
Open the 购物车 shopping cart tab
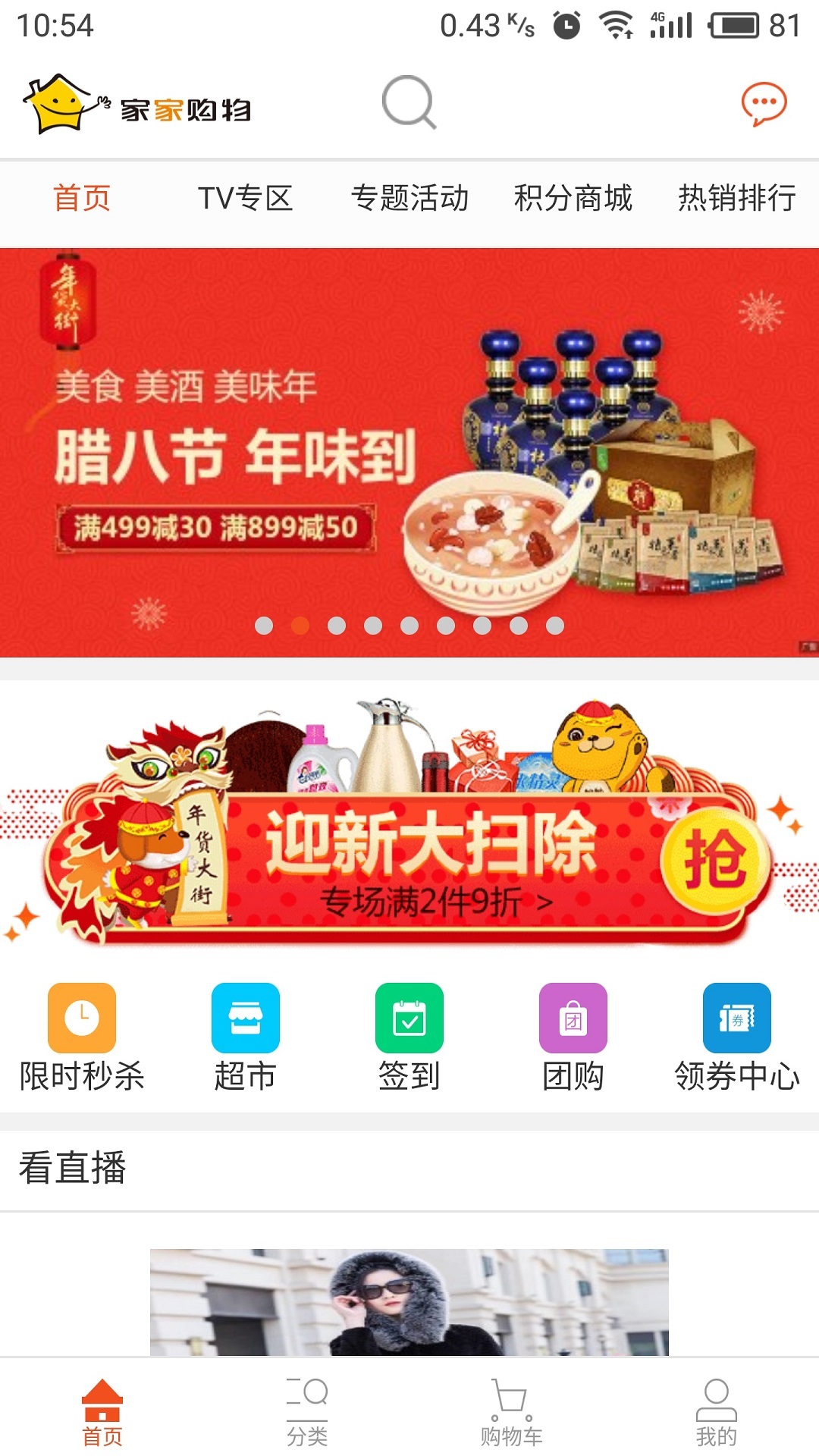point(511,1412)
